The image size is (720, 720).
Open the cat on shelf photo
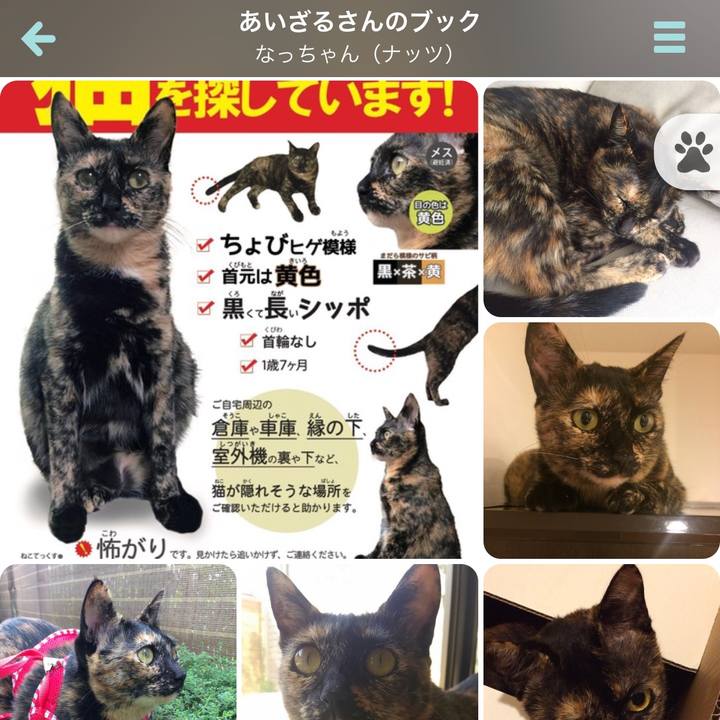click(600, 440)
